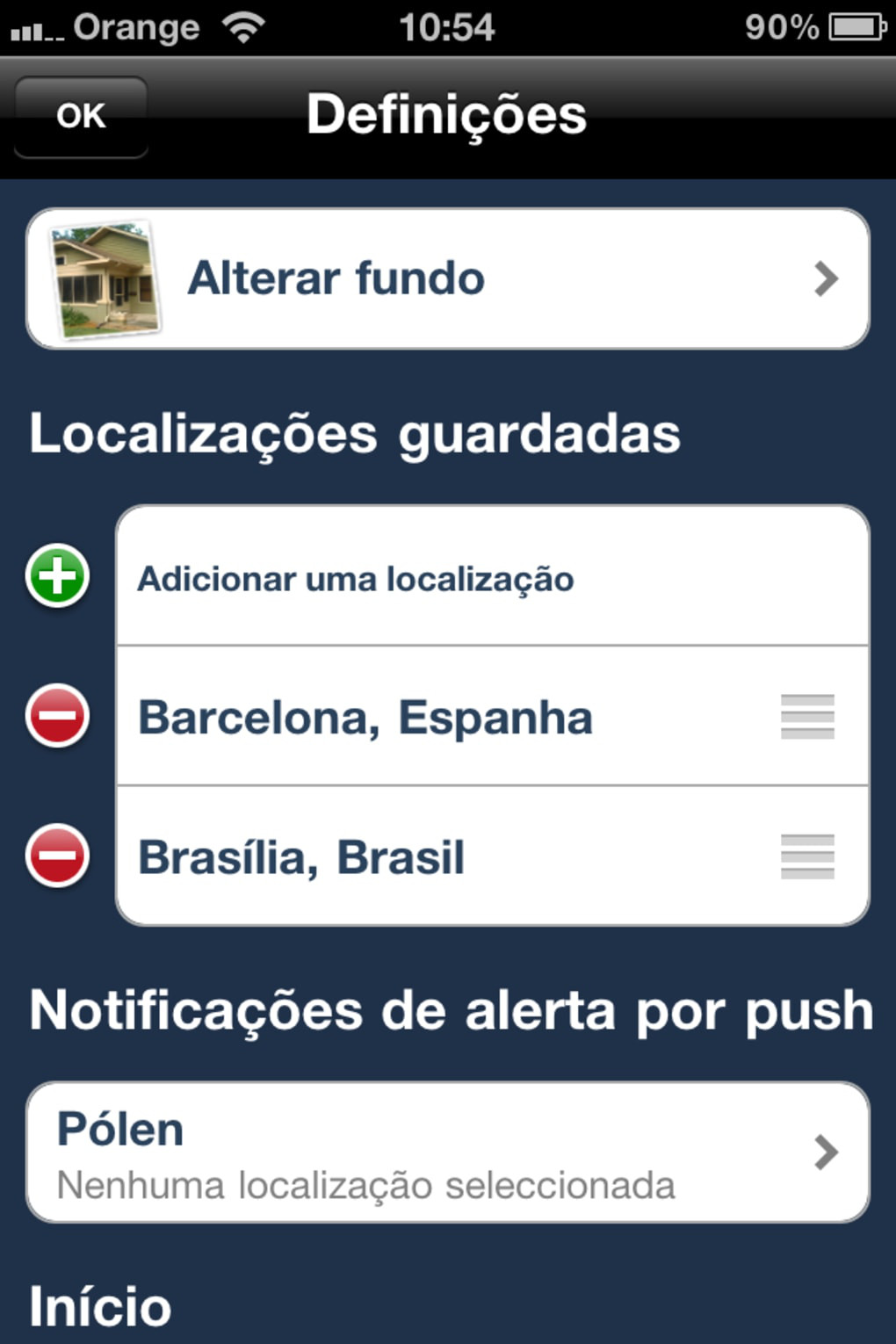Open the Alterar fundo option
Screen dimensions: 896x1344
(448, 278)
